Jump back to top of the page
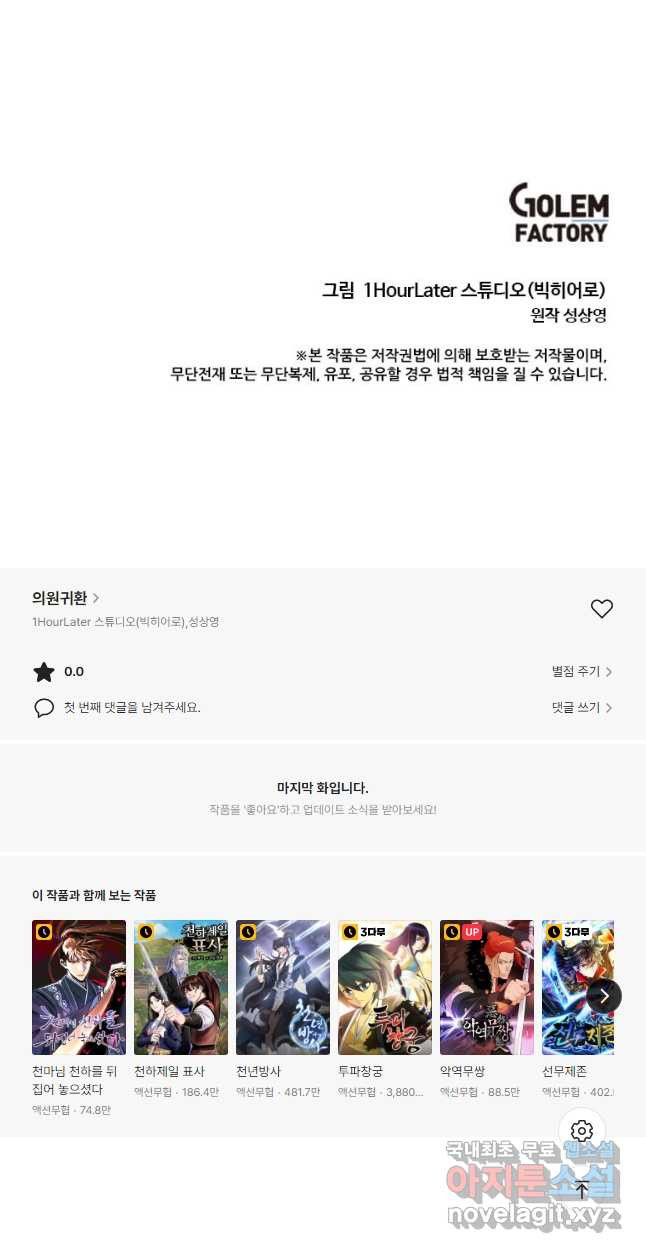Image resolution: width=646 pixels, height=1253 pixels. (x=582, y=1189)
